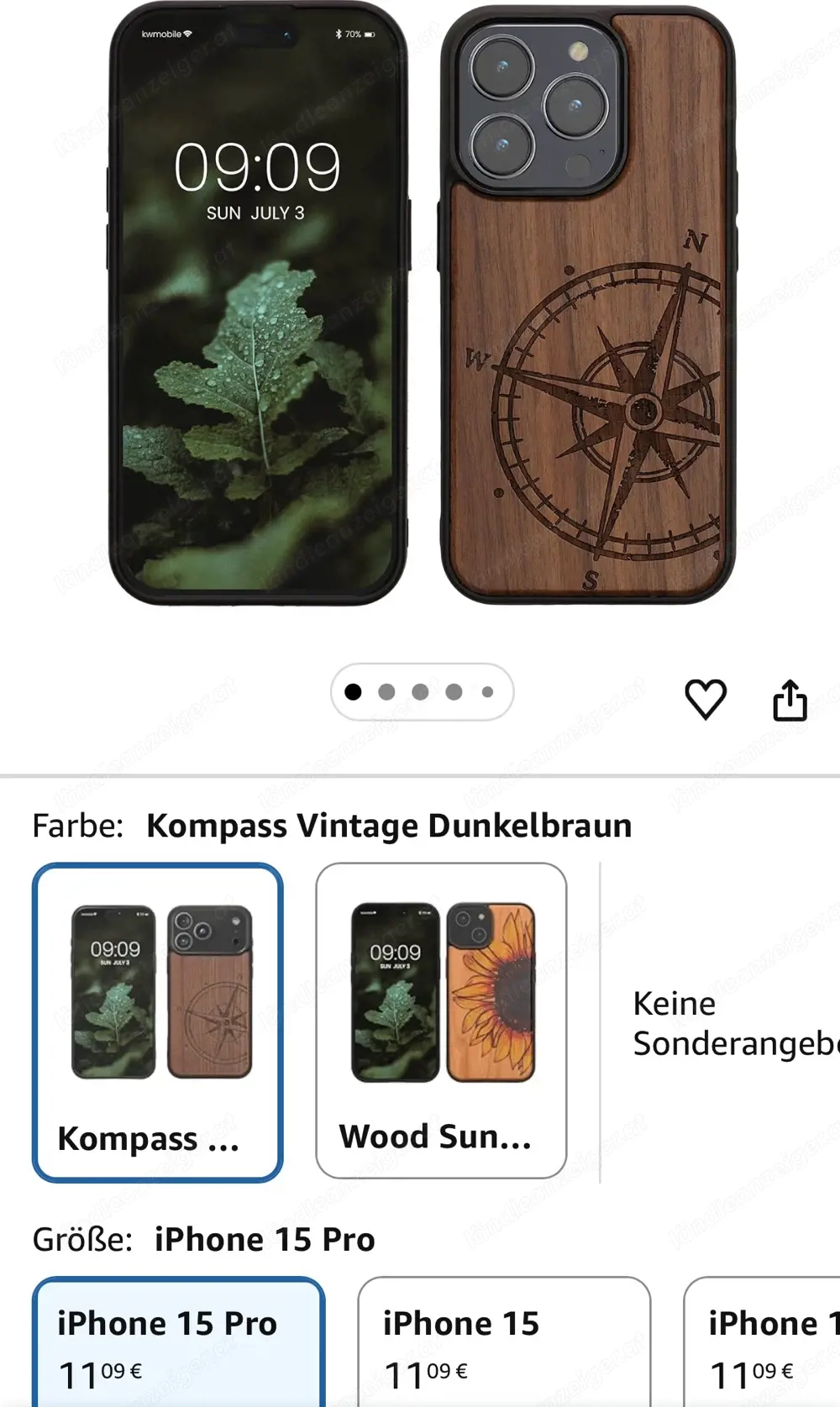Select the middle carousel dot
The image size is (840, 1407).
(x=419, y=690)
